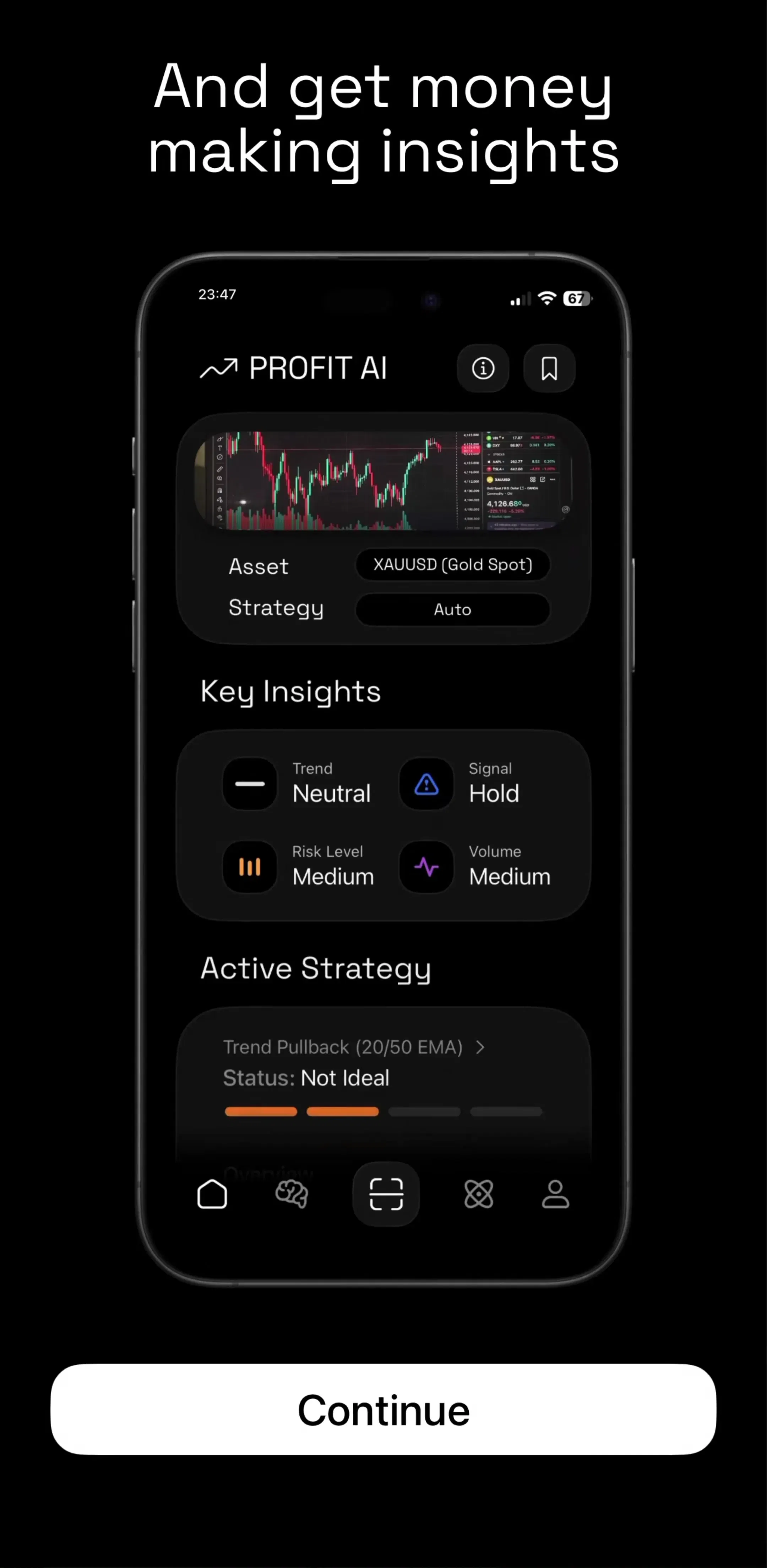Screen dimensions: 767x1568
Task: Tap the Continue button
Action: (x=383, y=1409)
